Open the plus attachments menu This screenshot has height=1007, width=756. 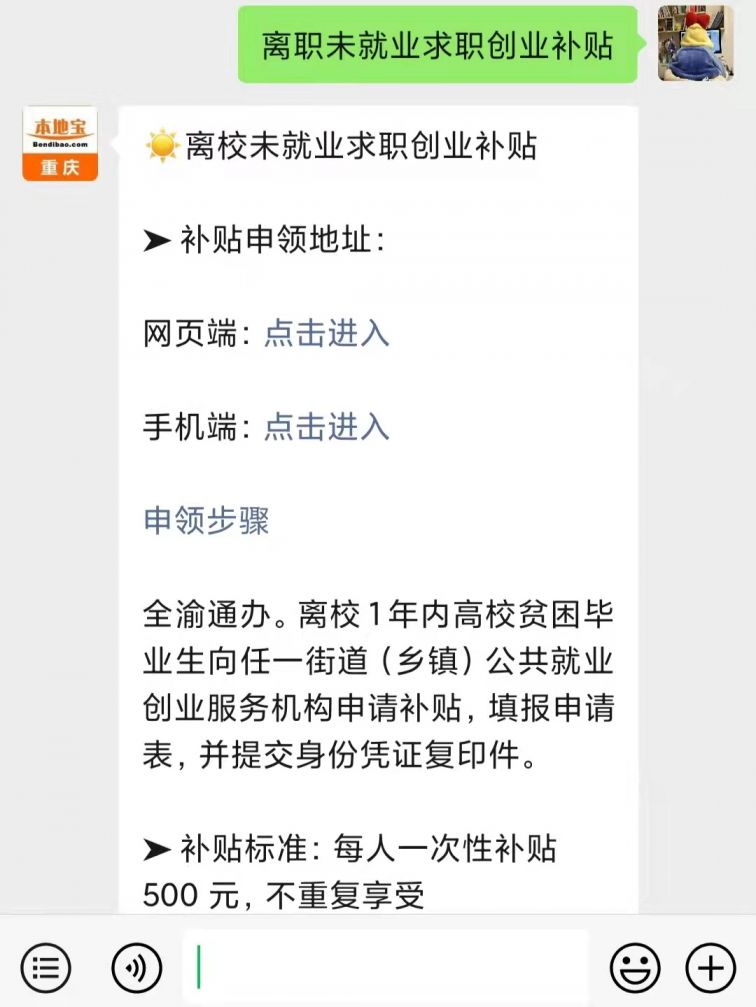tap(710, 967)
